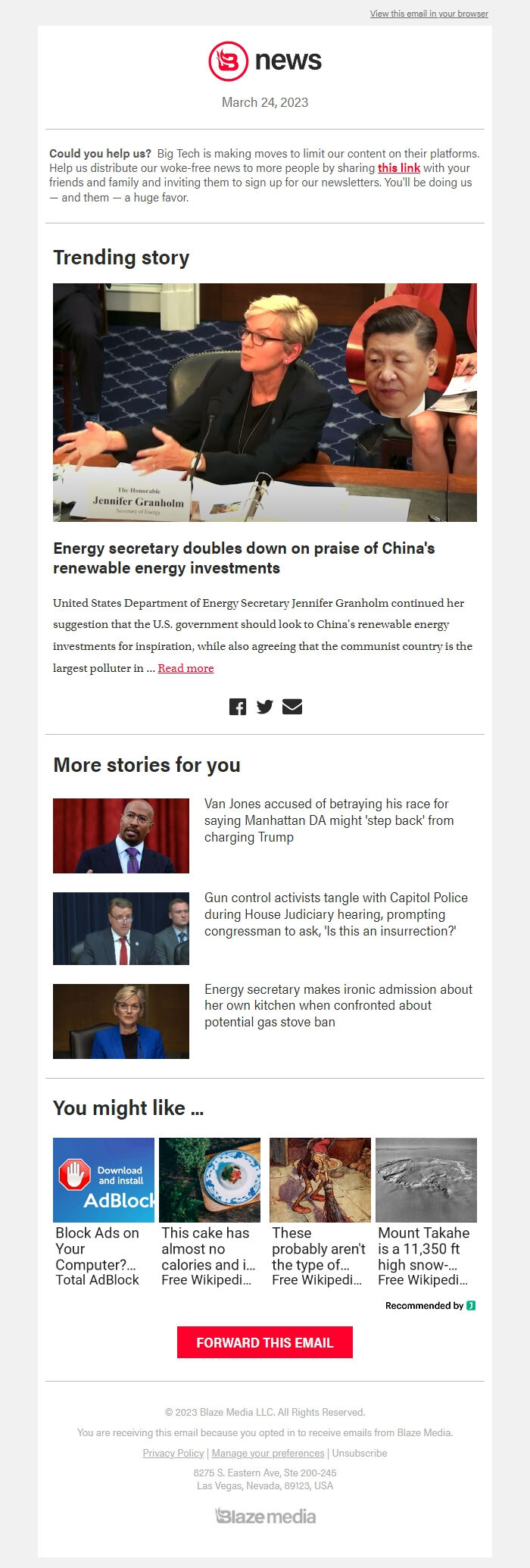Open the Mount Takahe recommendation

[426, 1212]
